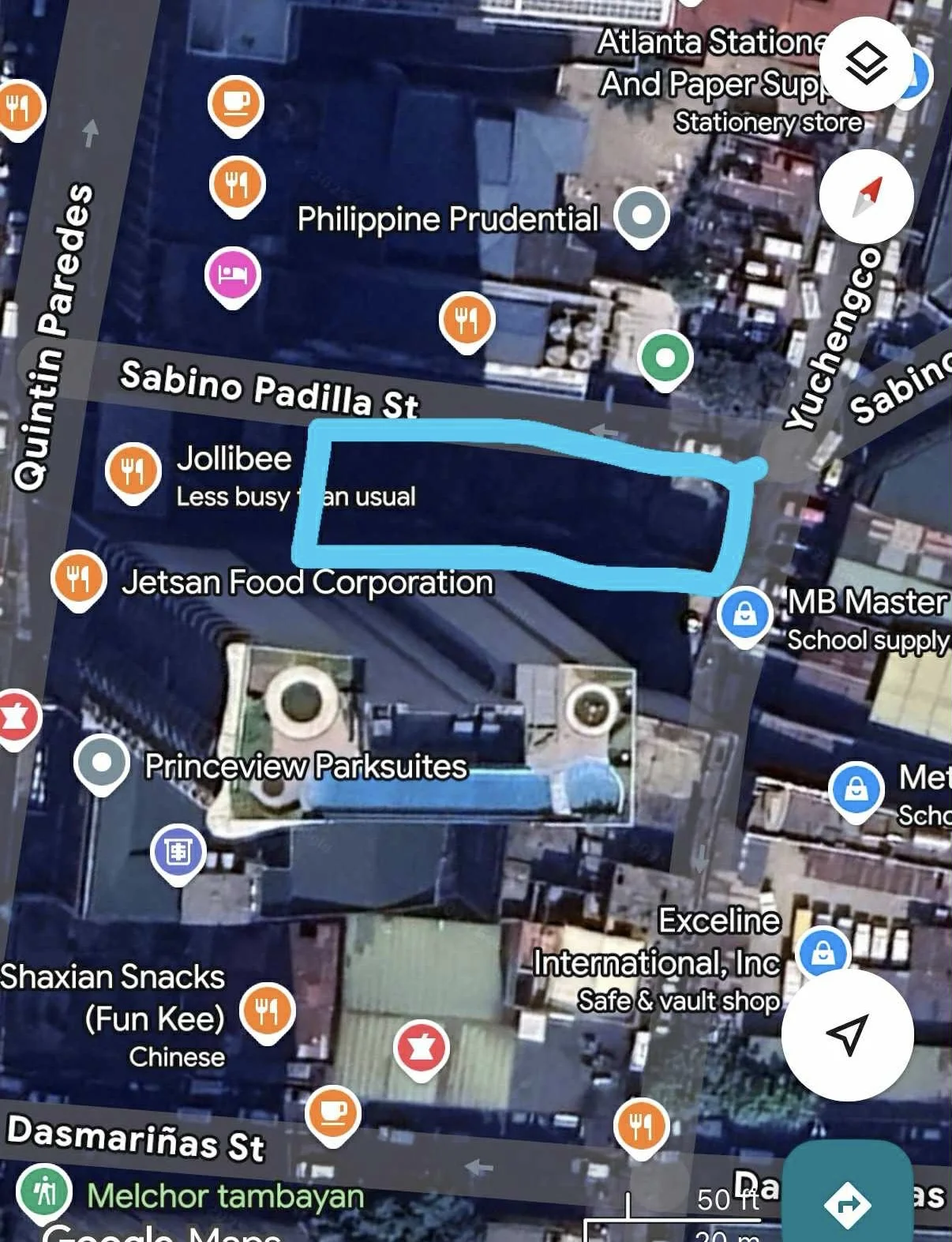Viewport: 952px width, 1242px height.
Task: Select the Princeview Parksuites pin
Action: point(101,763)
